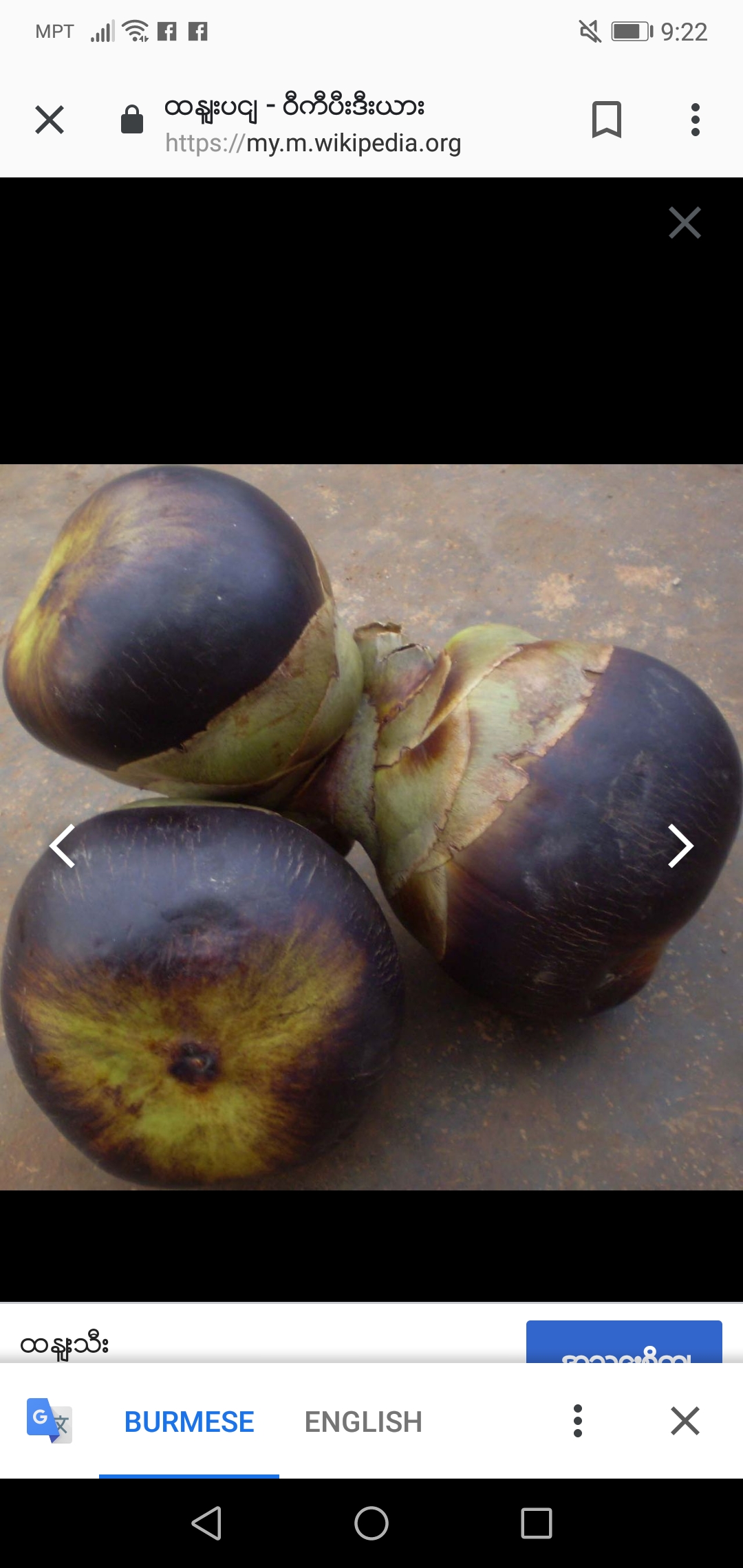Open the browser overflow menu
743x1568 pixels.
click(x=696, y=120)
